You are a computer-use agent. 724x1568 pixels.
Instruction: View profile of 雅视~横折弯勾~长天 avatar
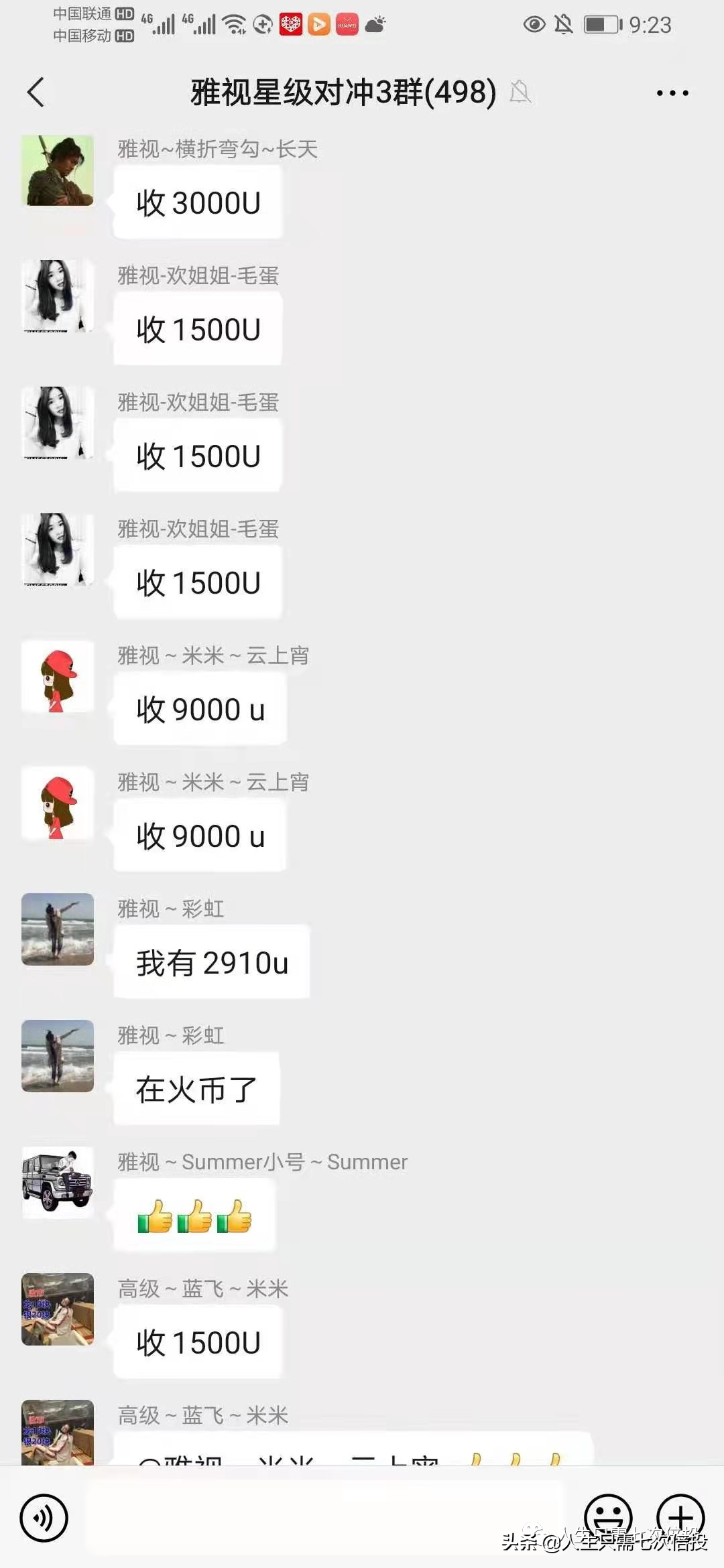pos(58,170)
